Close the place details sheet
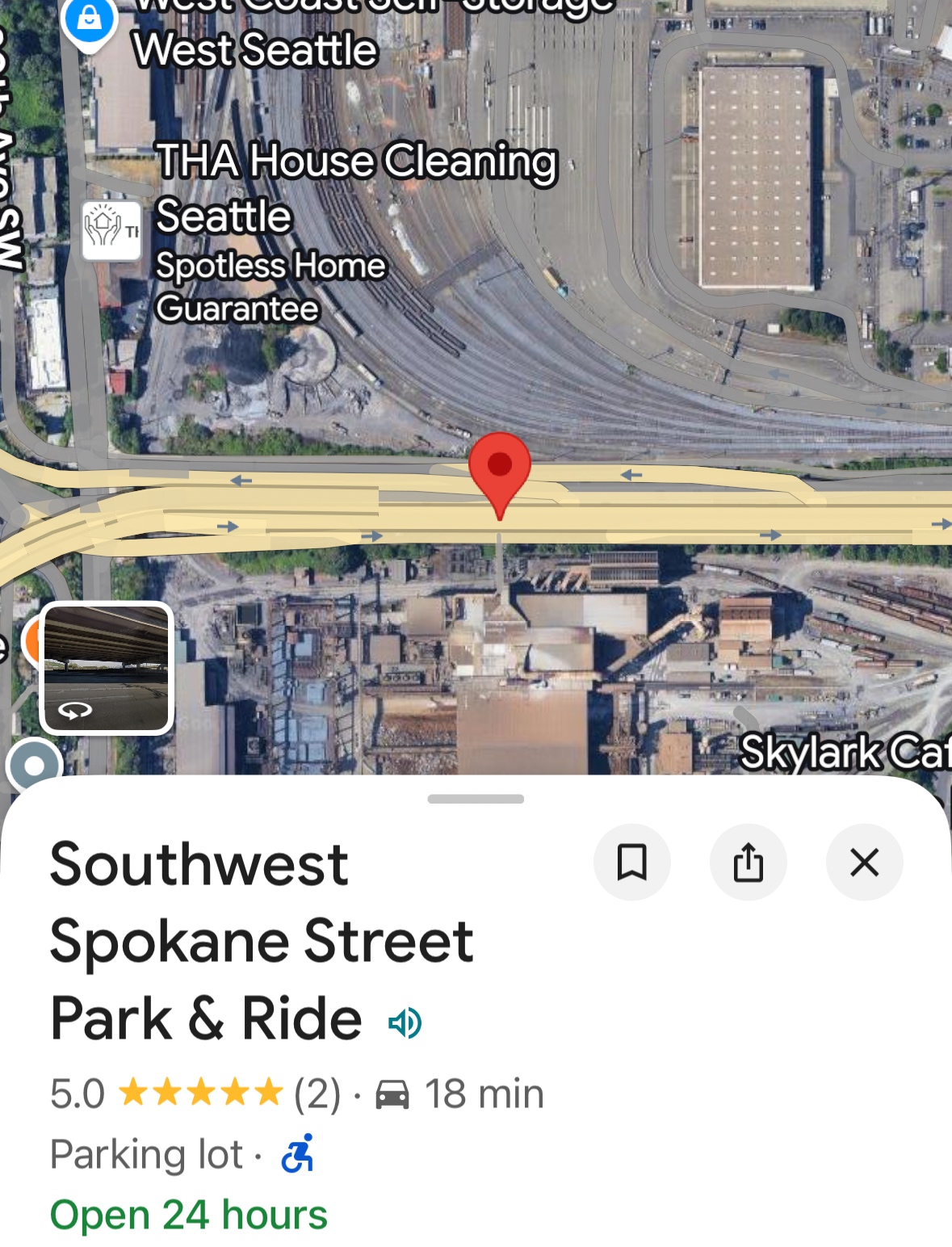This screenshot has width=952, height=1247. pyautogui.click(x=864, y=862)
